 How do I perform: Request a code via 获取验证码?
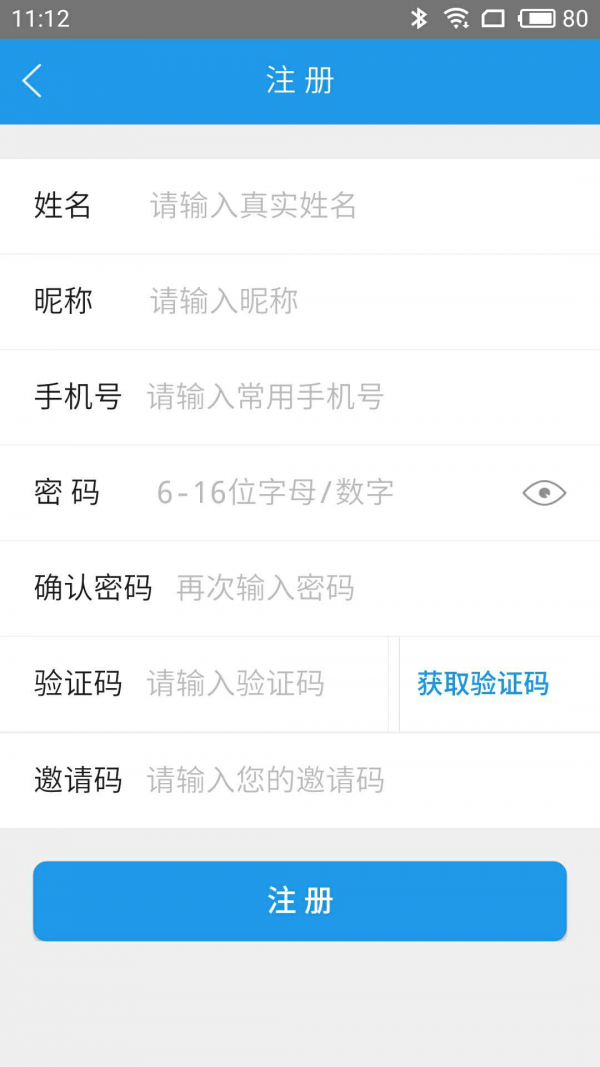[x=483, y=684]
